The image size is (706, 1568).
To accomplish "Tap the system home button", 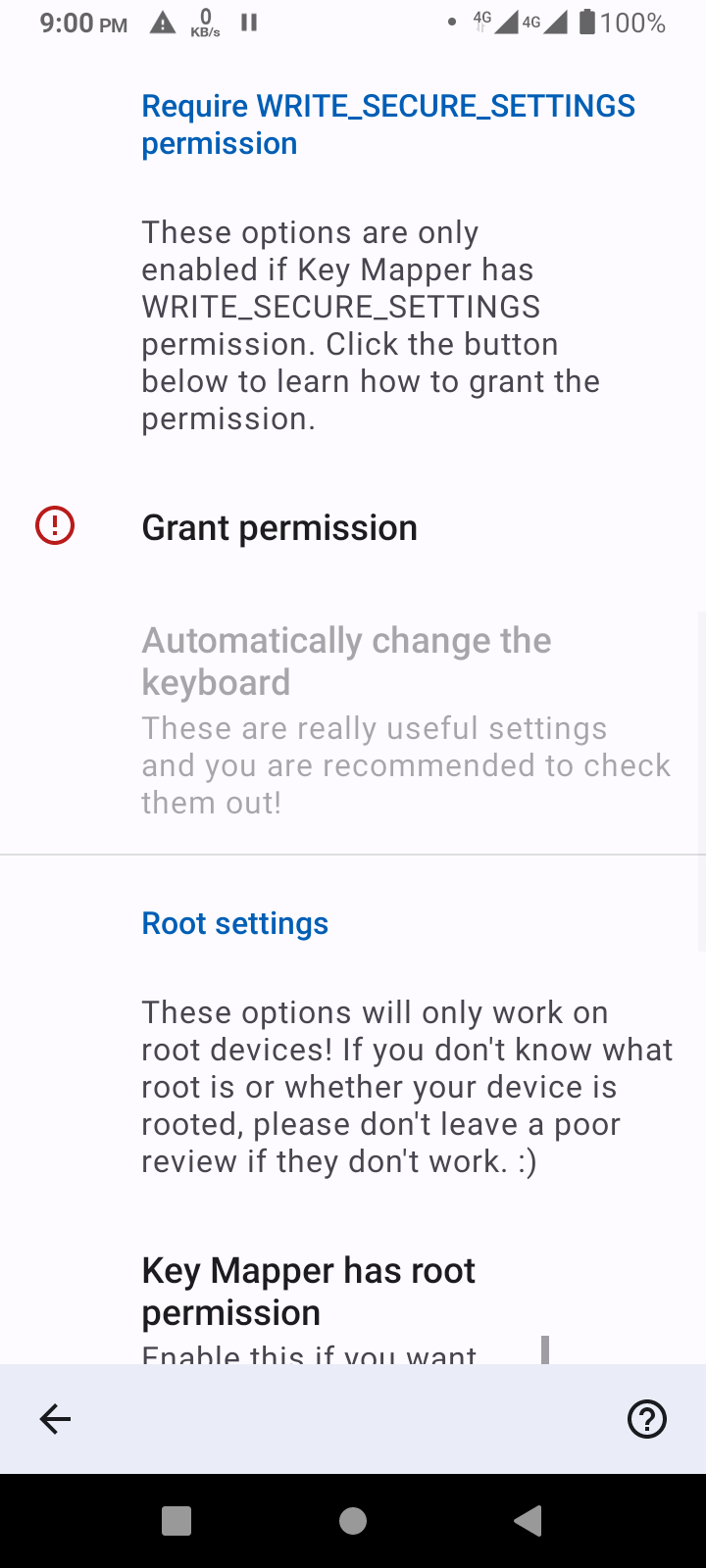I will point(353,1520).
